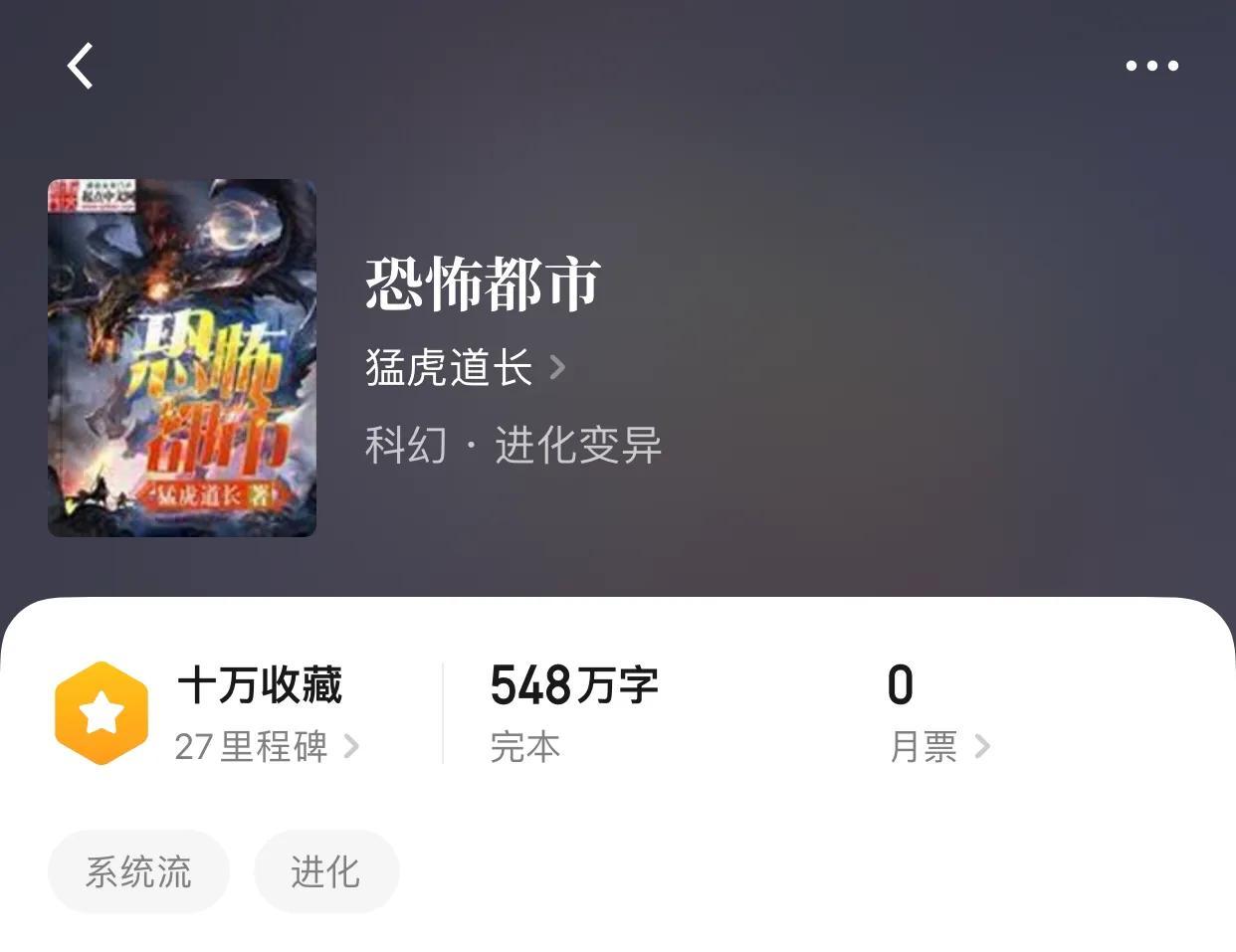Select the 系统流 tag chip
The image size is (1236, 952).
pyautogui.click(x=138, y=871)
